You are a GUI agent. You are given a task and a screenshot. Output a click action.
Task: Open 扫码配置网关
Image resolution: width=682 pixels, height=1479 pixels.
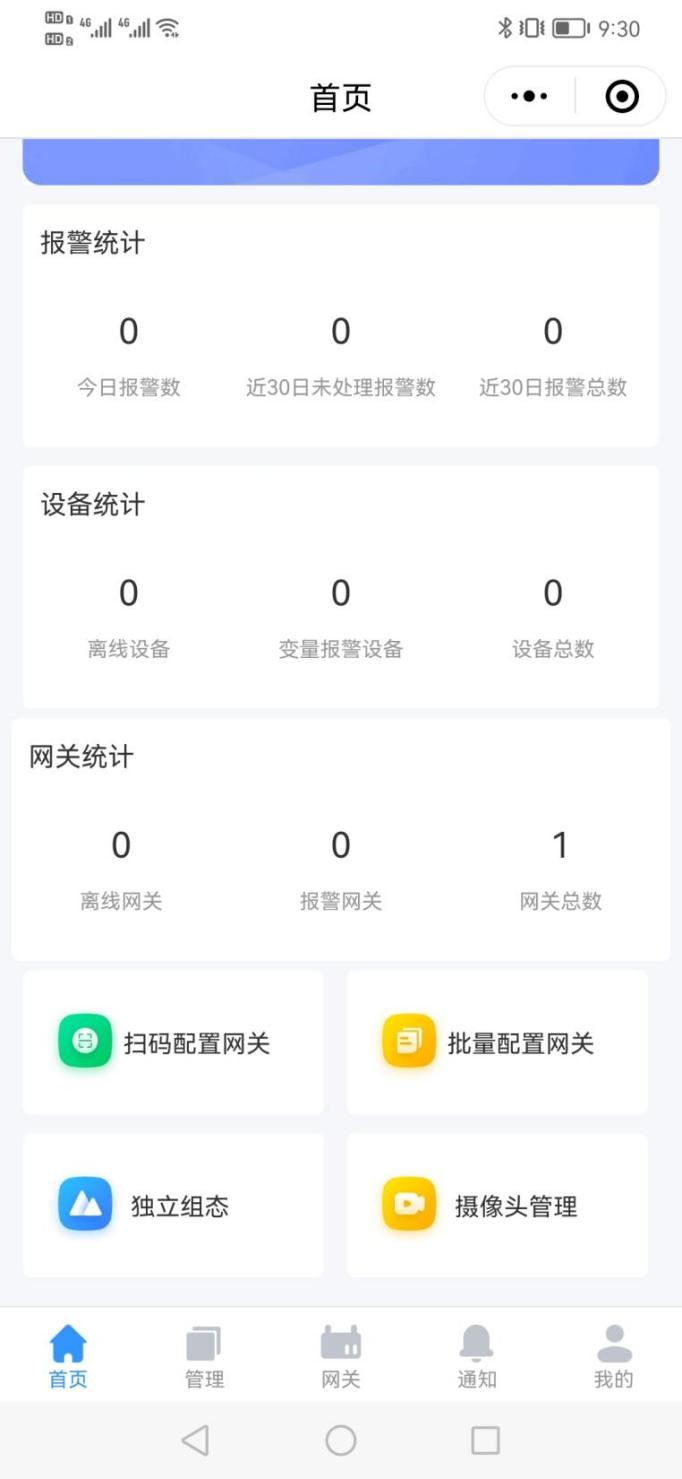pos(173,1043)
